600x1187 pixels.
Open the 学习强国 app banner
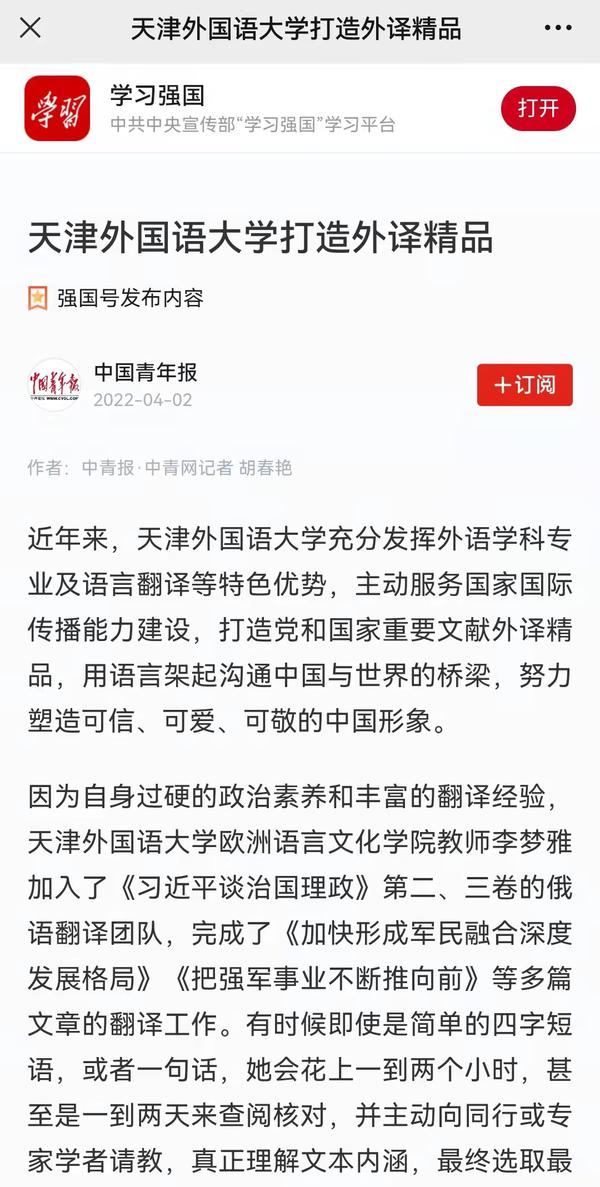(250, 108)
